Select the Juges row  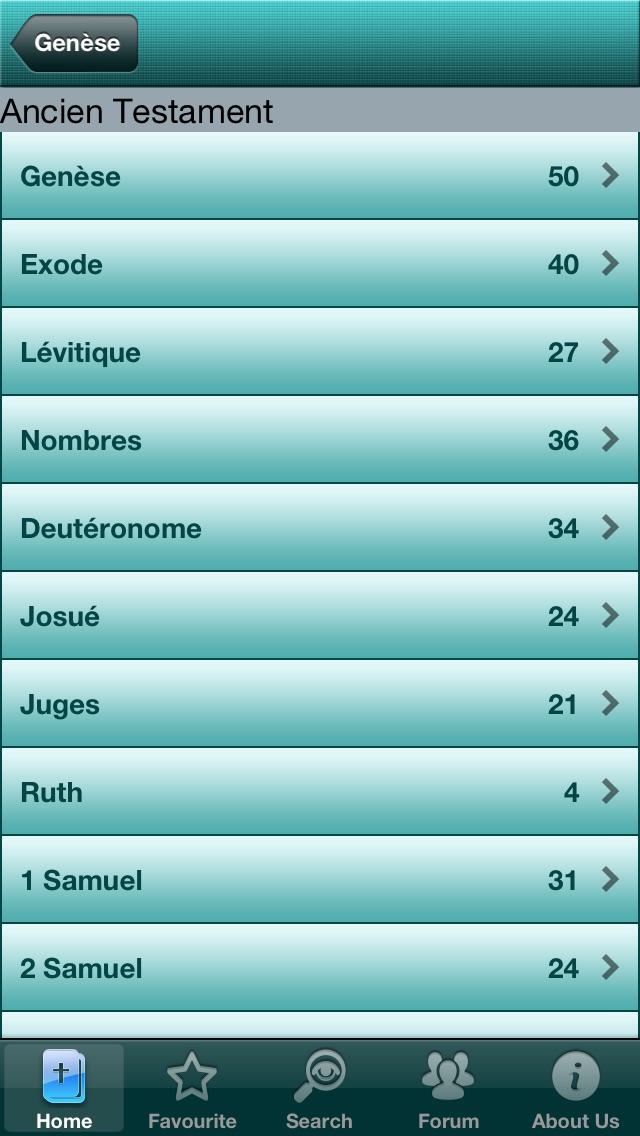(320, 703)
